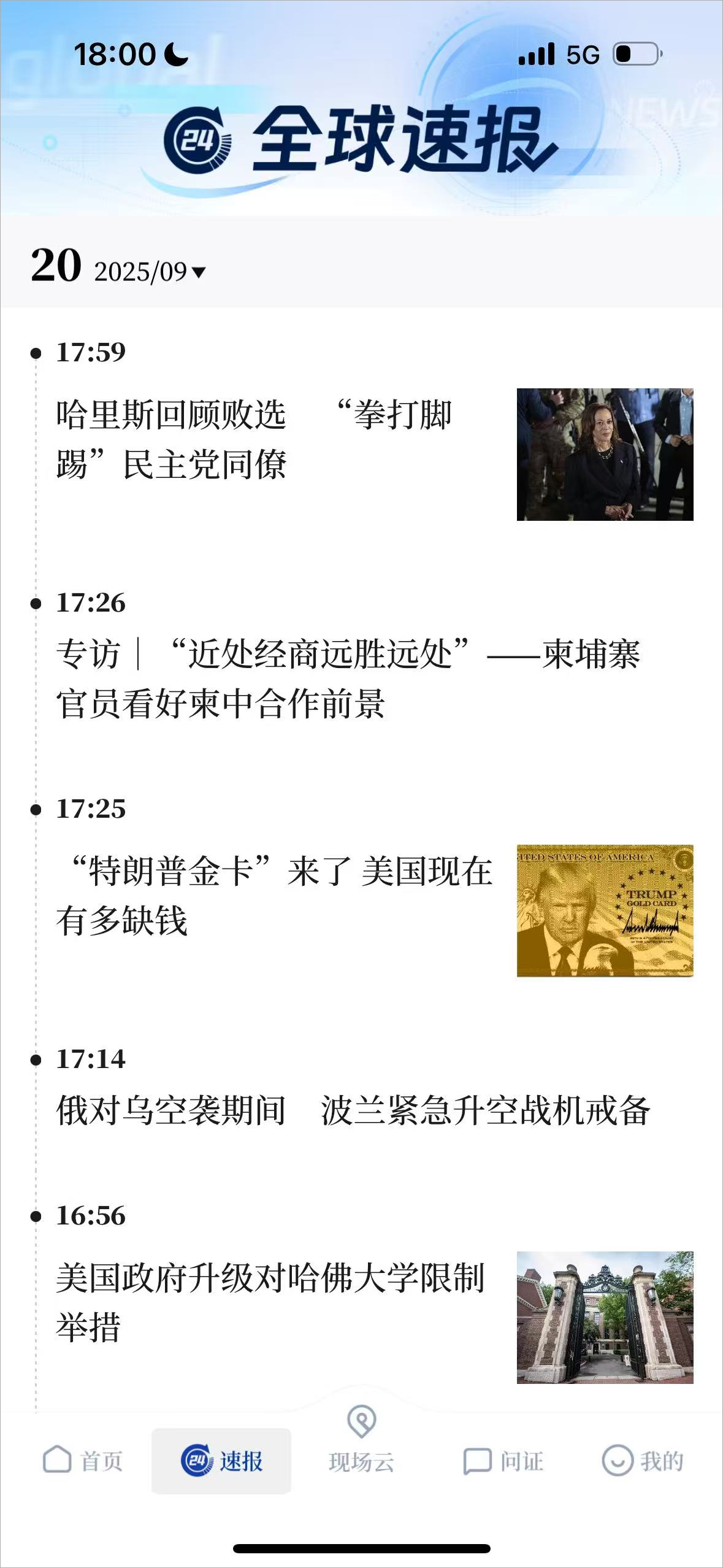Screen dimensions: 723x1568
Task: Open the 我的 profile tab
Action: click(x=642, y=1461)
